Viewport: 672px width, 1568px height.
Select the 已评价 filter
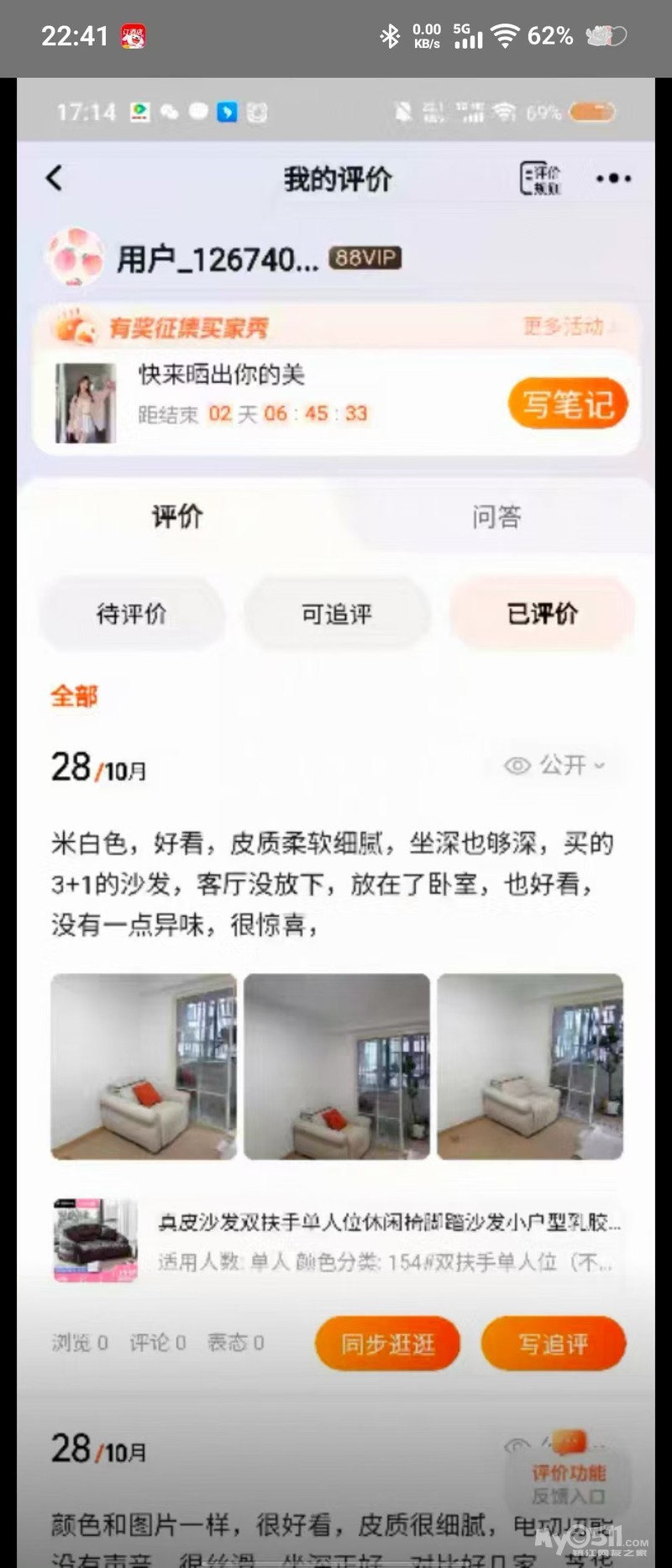[542, 614]
